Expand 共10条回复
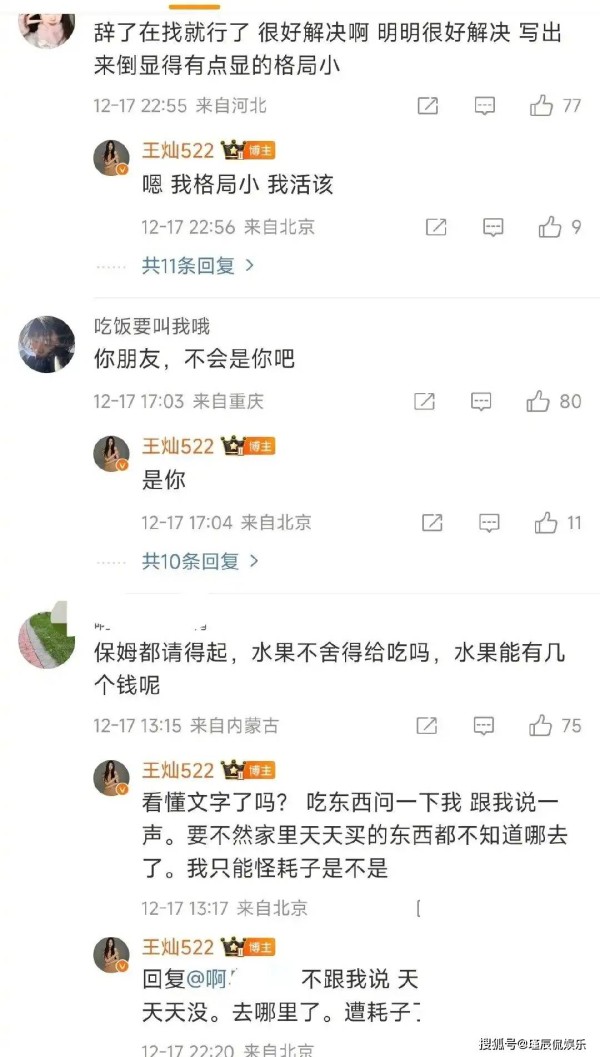 (x=200, y=561)
